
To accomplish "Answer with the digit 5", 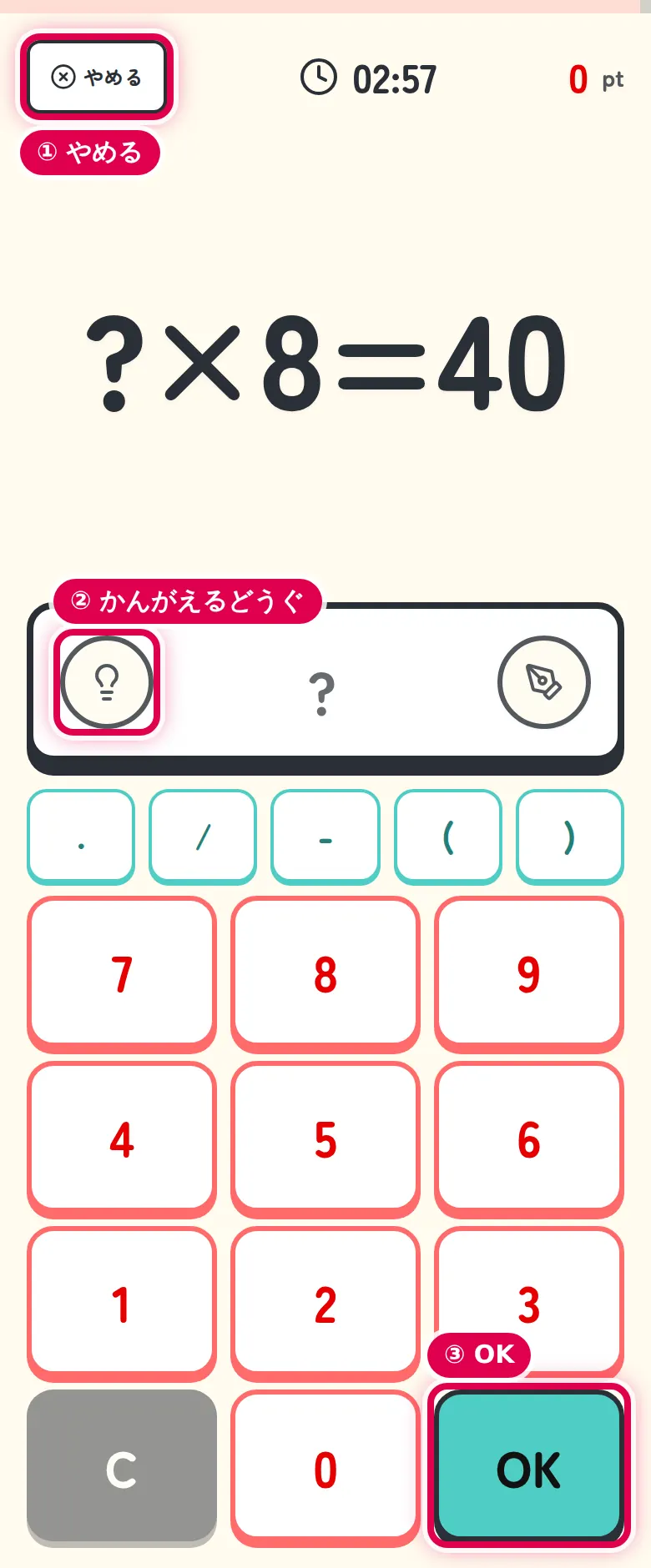I will (325, 1139).
